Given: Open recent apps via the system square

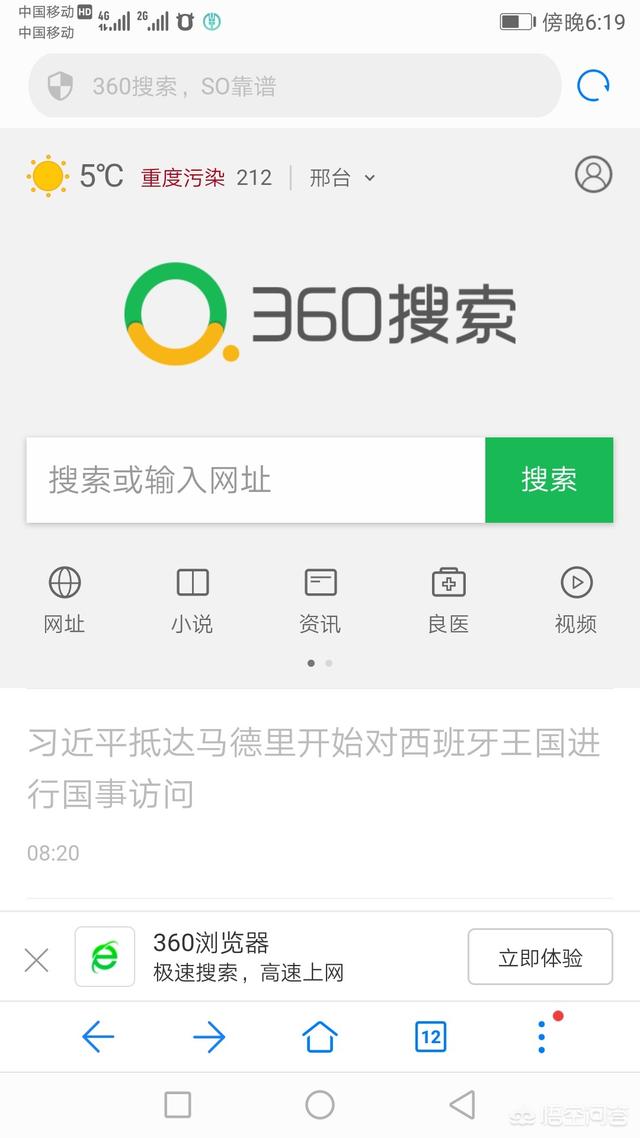Looking at the screenshot, I should tap(178, 1105).
